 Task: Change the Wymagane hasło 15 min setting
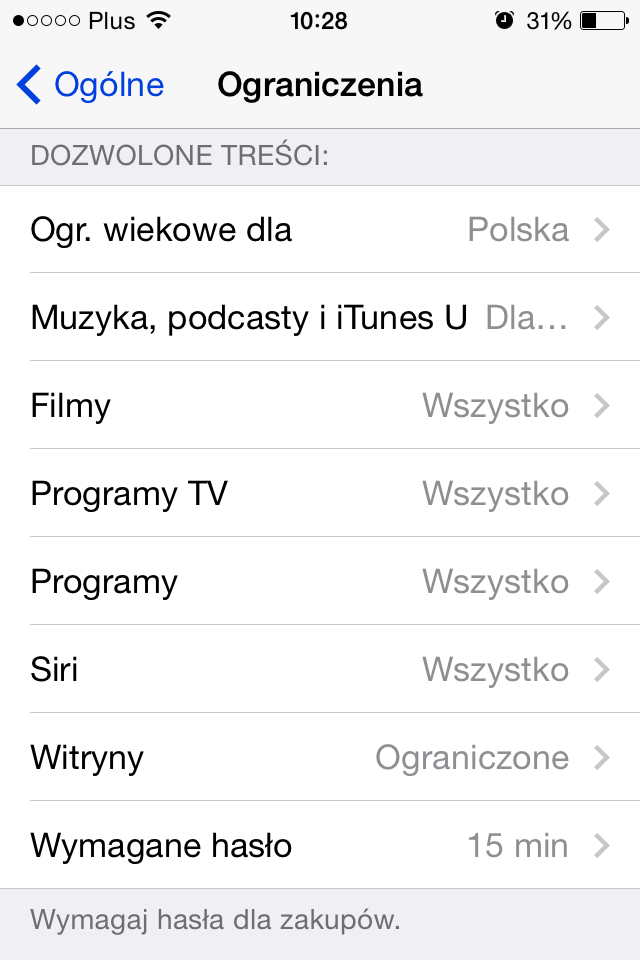point(320,846)
